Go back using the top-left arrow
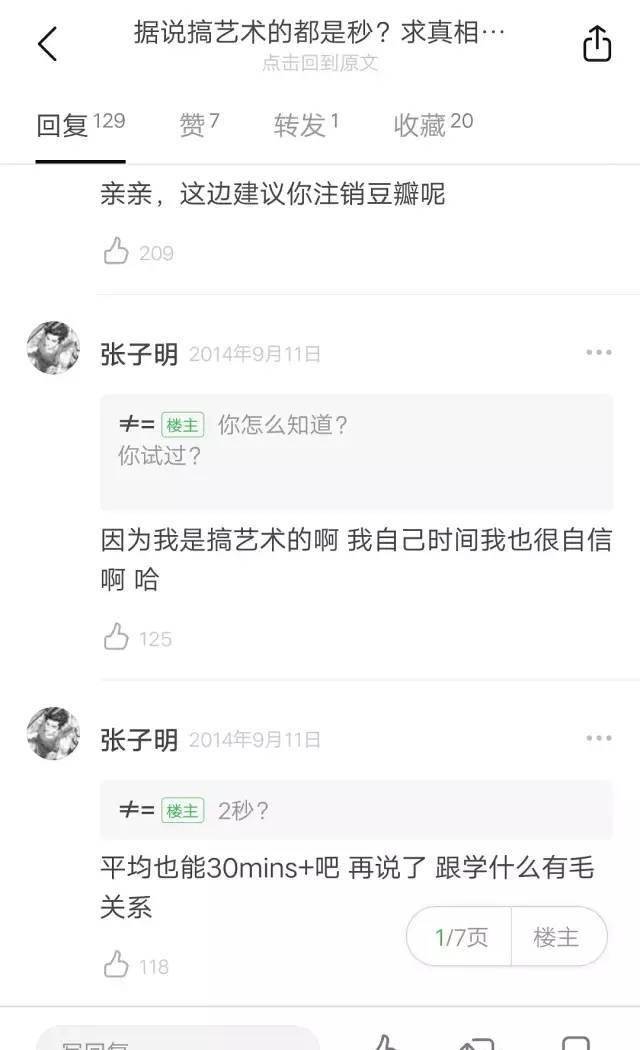Viewport: 640px width, 1050px height. click(47, 44)
